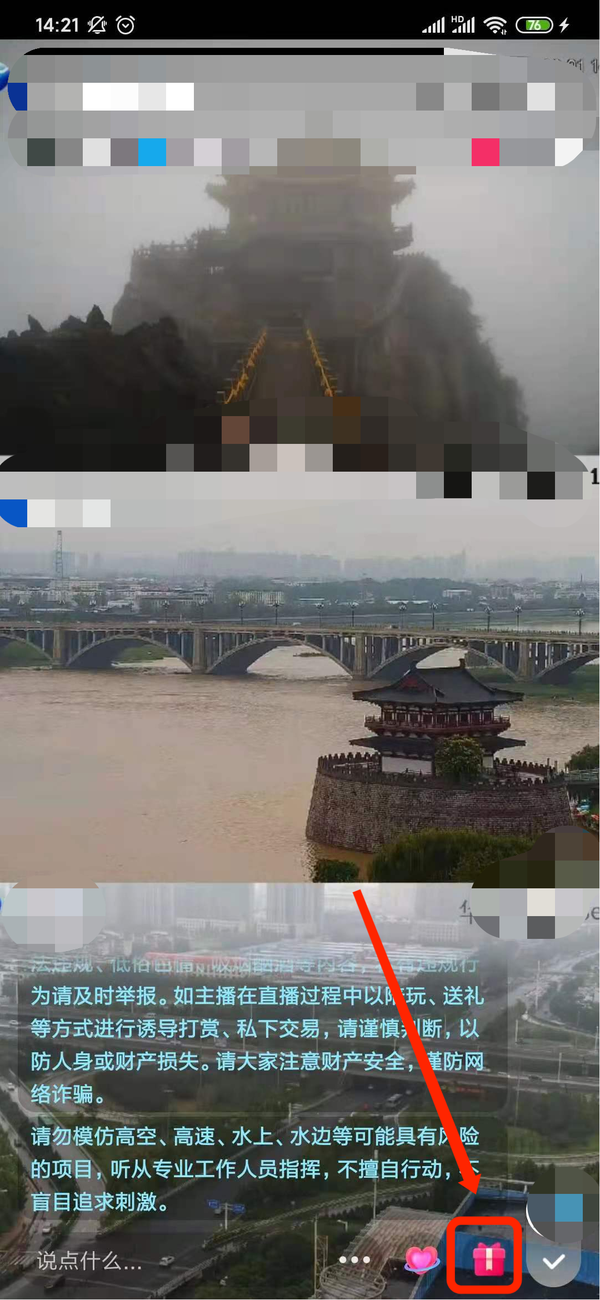Tap the round checkmark button

point(554,1261)
